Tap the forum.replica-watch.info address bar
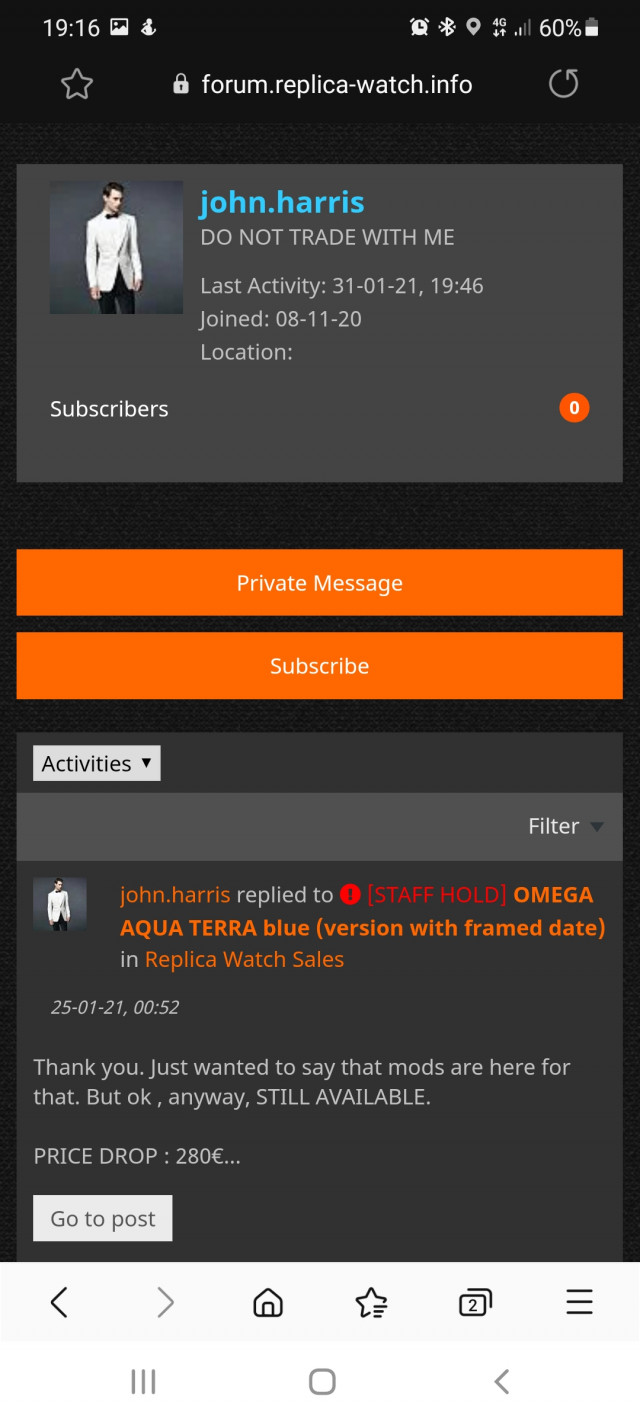 click(x=323, y=85)
